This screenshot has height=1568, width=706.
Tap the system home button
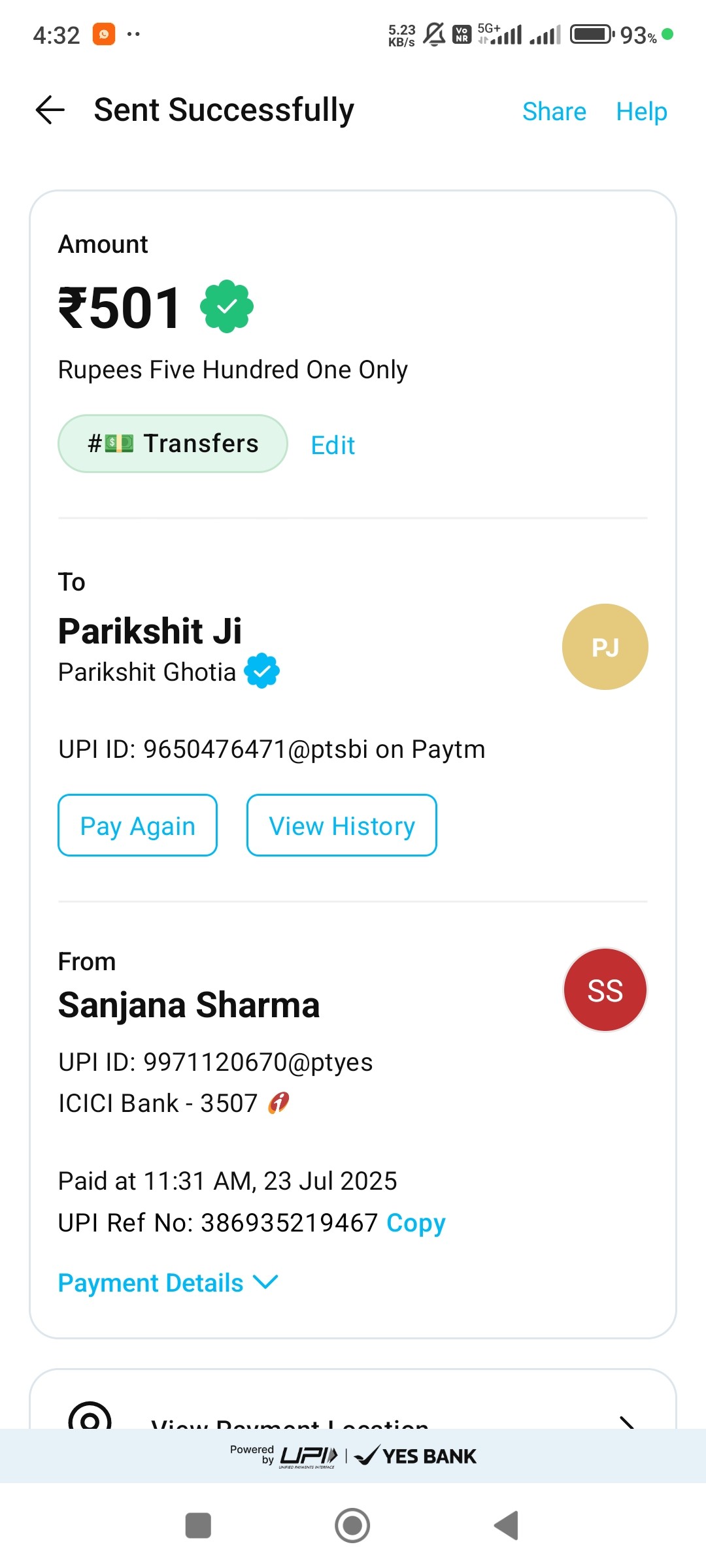[x=352, y=1526]
